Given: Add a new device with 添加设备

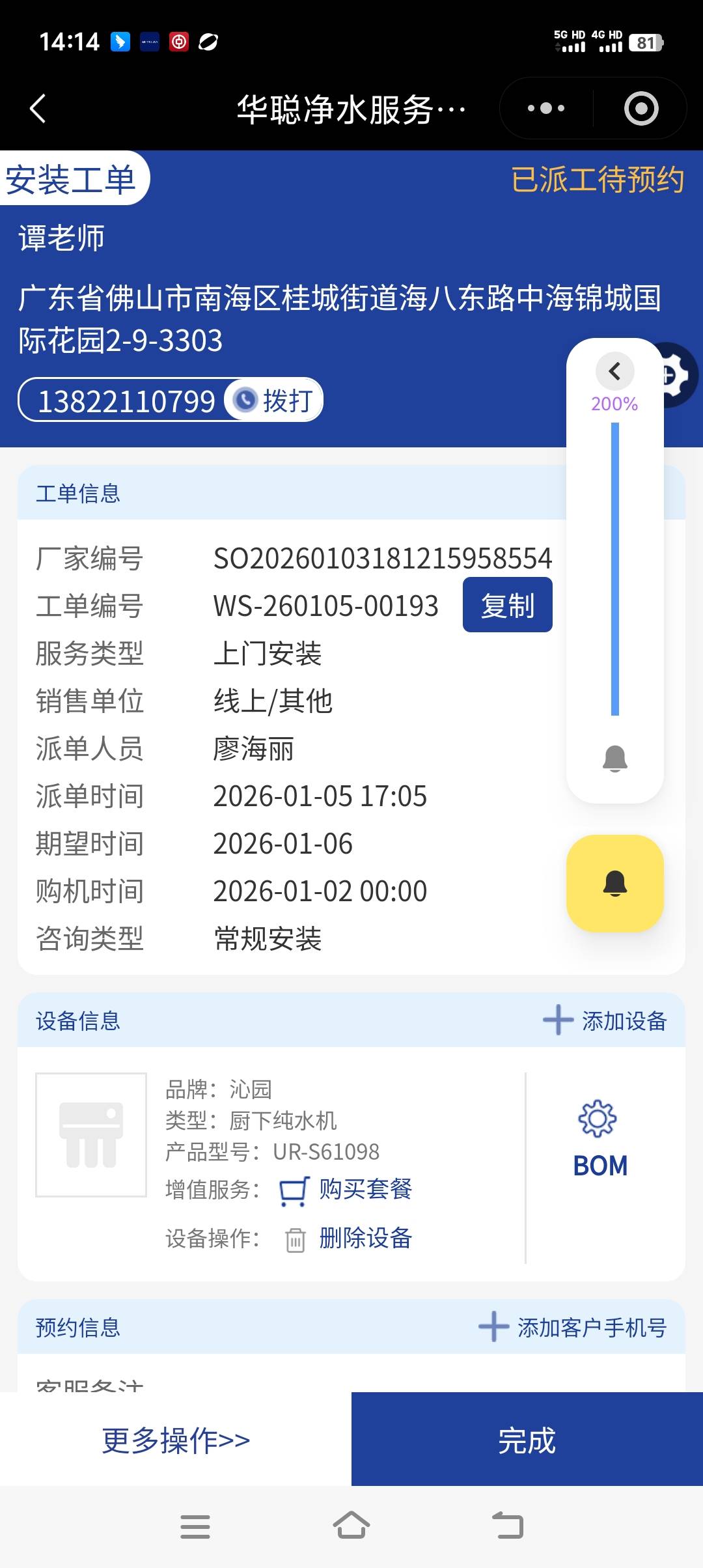Looking at the screenshot, I should [605, 1020].
